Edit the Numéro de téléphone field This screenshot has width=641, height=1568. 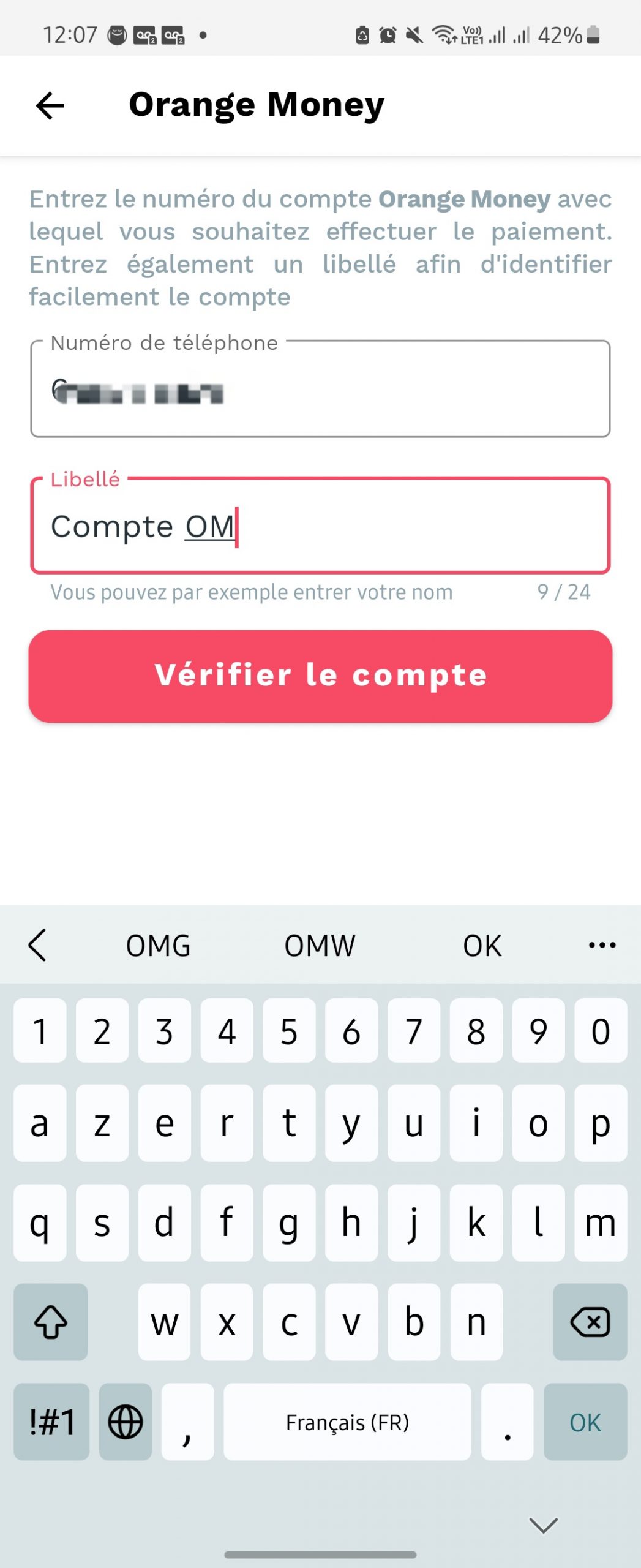click(x=320, y=390)
